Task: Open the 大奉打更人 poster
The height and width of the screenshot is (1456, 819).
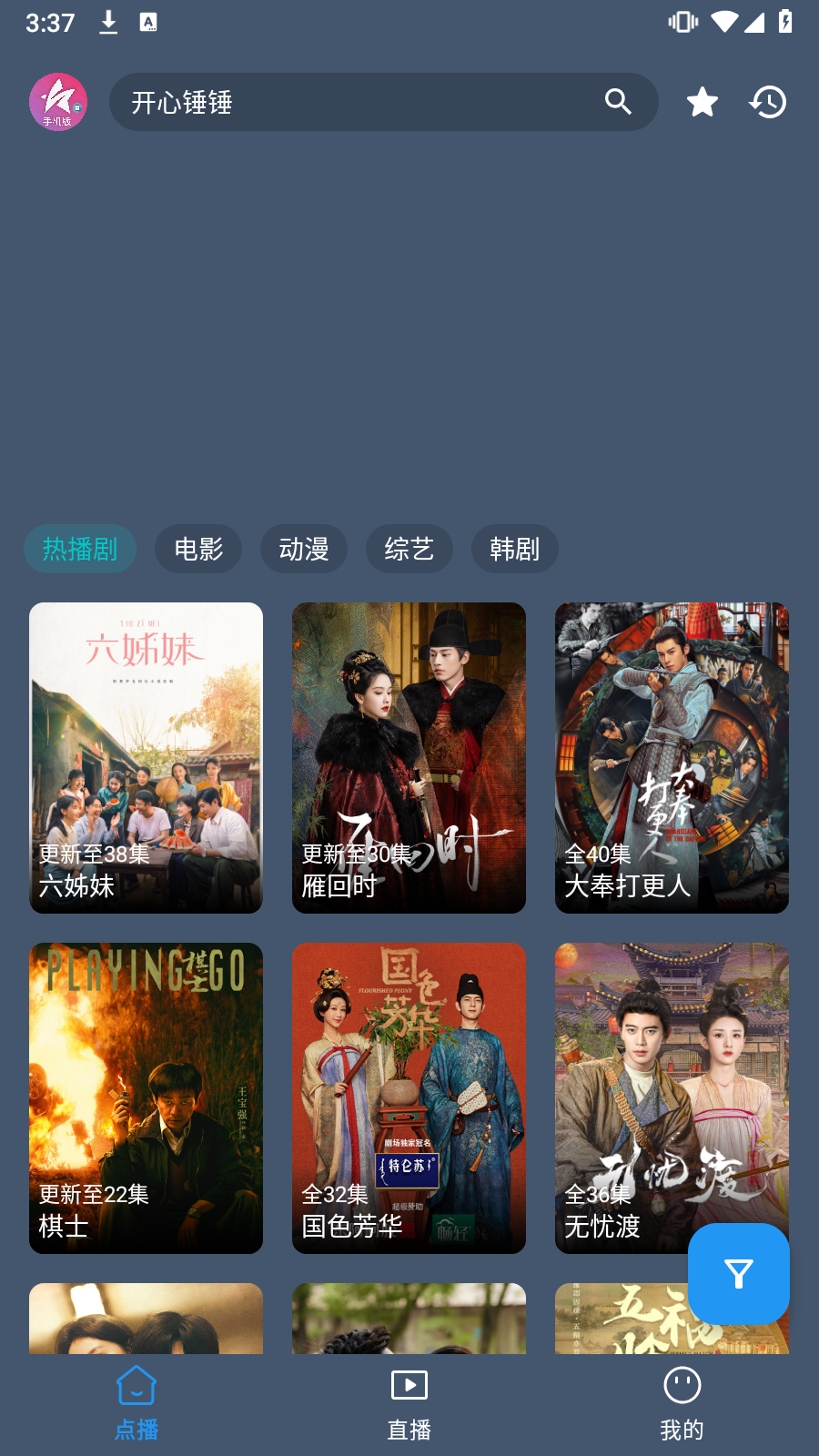Action: (672, 757)
